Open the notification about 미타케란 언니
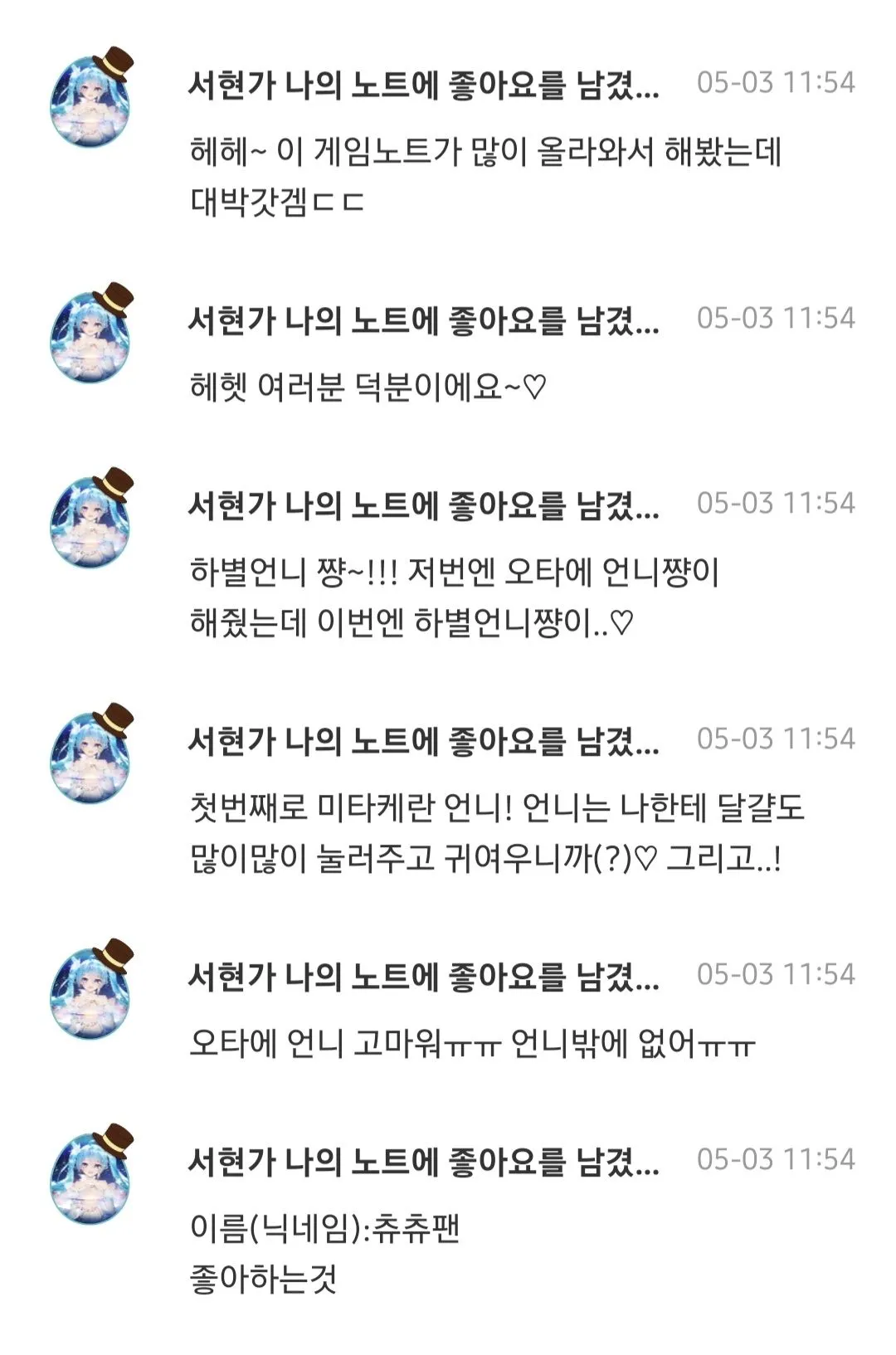Viewport: 896px width, 1355px height. click(496, 832)
